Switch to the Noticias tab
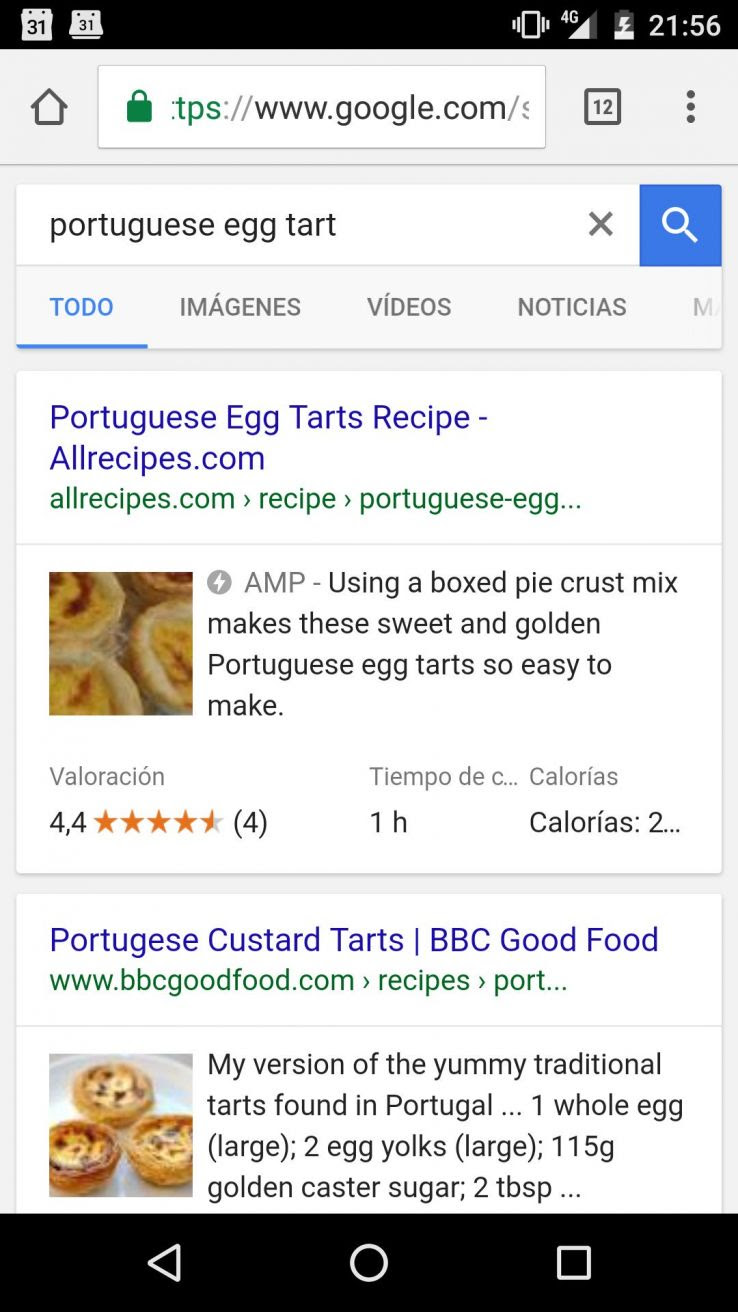This screenshot has height=1312, width=738. click(572, 307)
